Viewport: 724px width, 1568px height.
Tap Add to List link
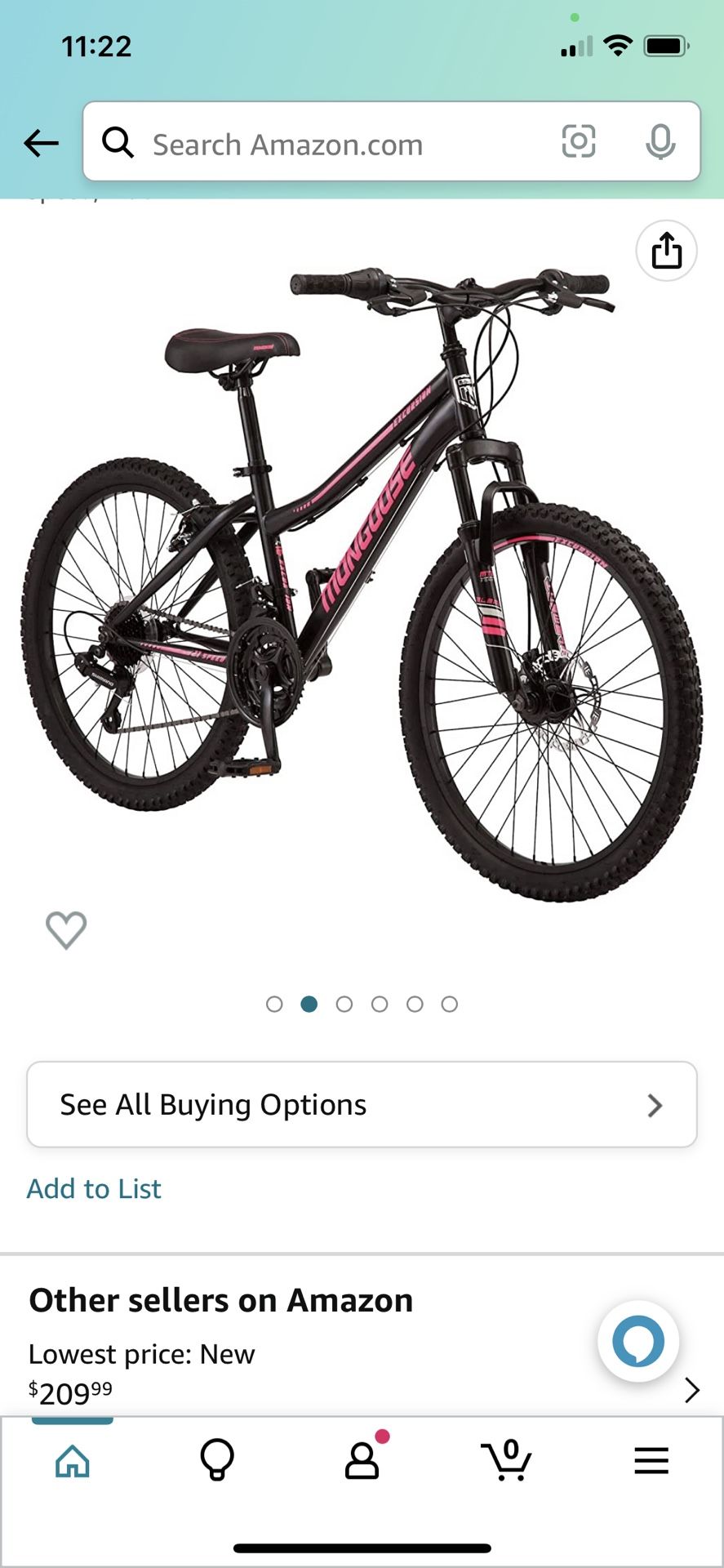[x=94, y=1188]
